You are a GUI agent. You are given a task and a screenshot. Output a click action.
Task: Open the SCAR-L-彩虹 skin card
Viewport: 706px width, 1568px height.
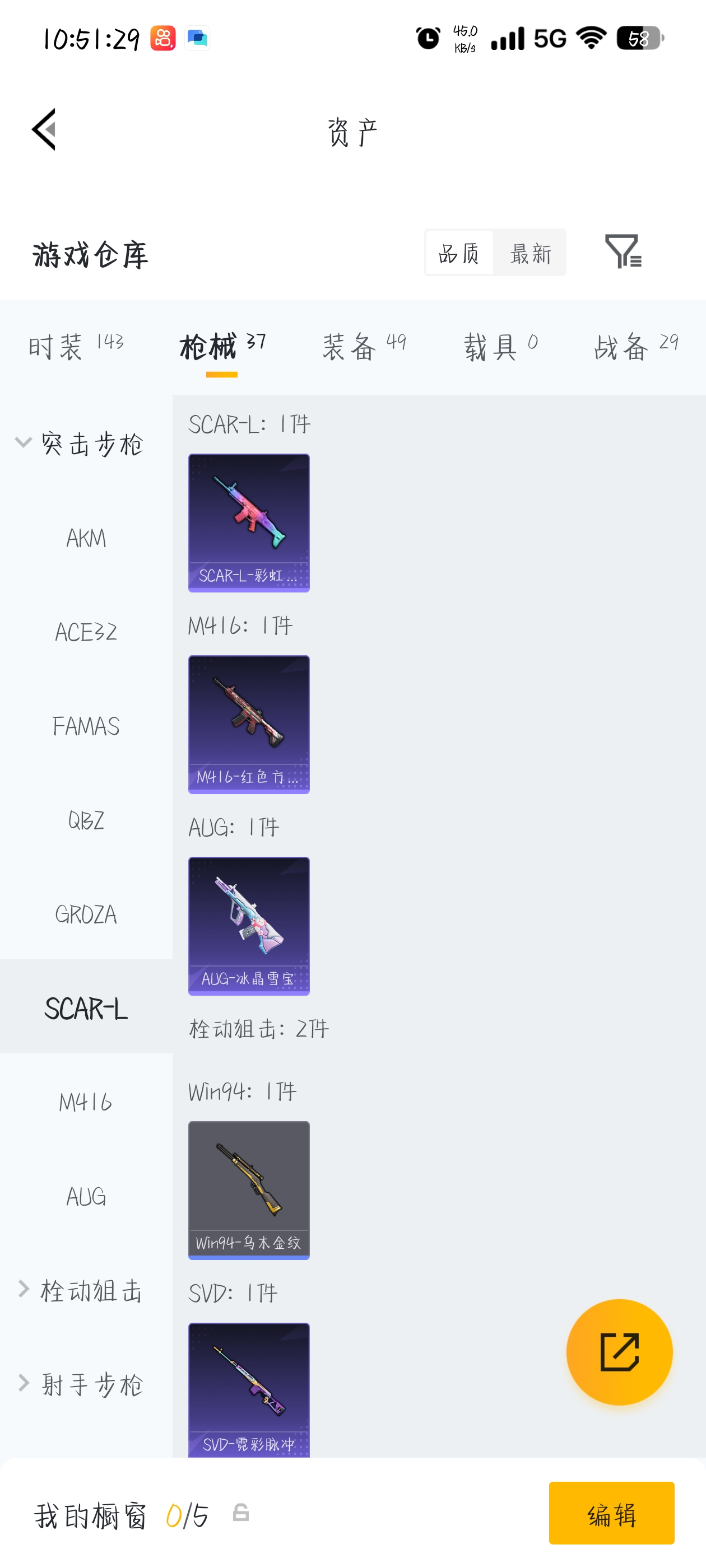tap(249, 522)
